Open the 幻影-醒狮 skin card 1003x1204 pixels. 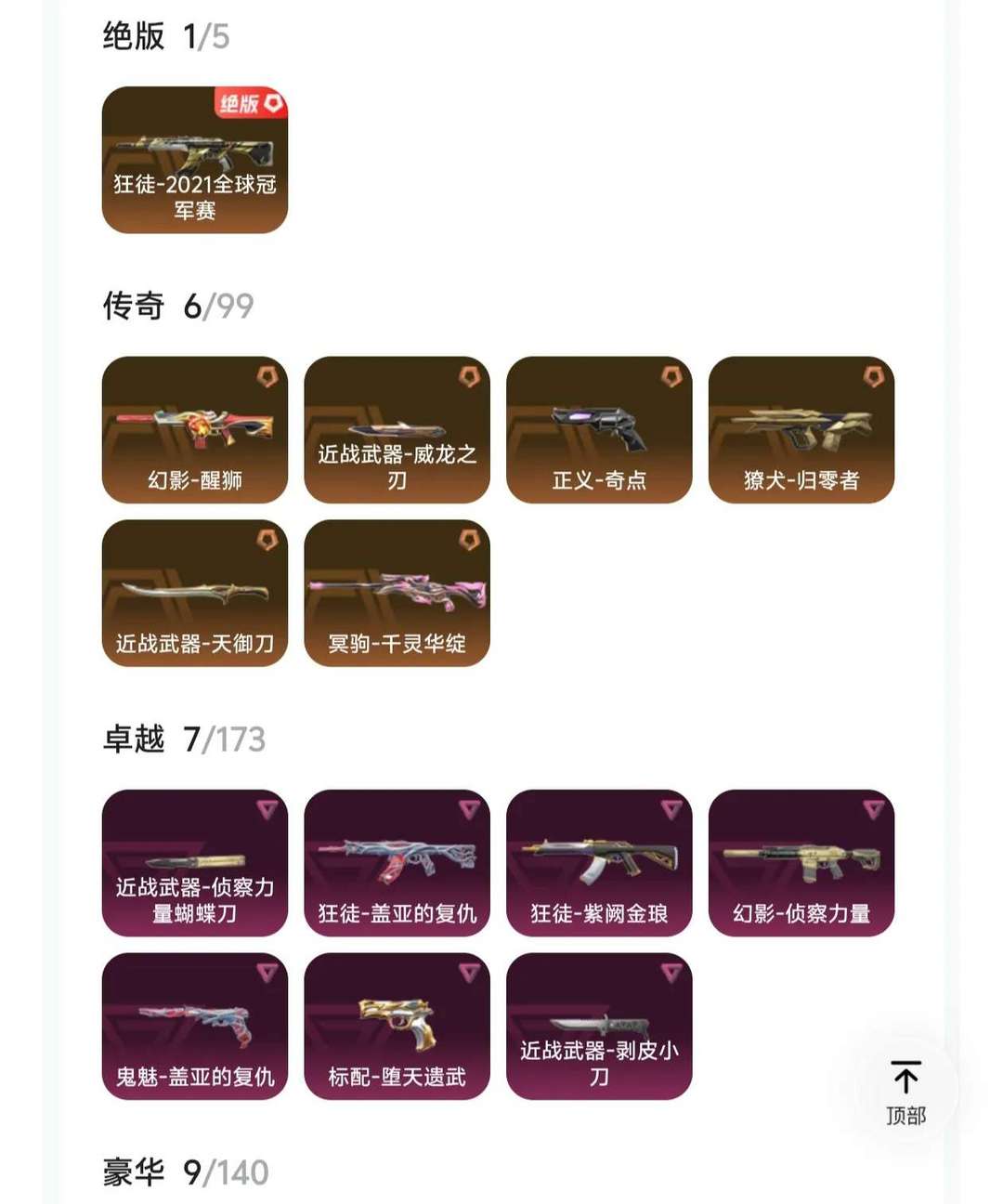point(195,429)
